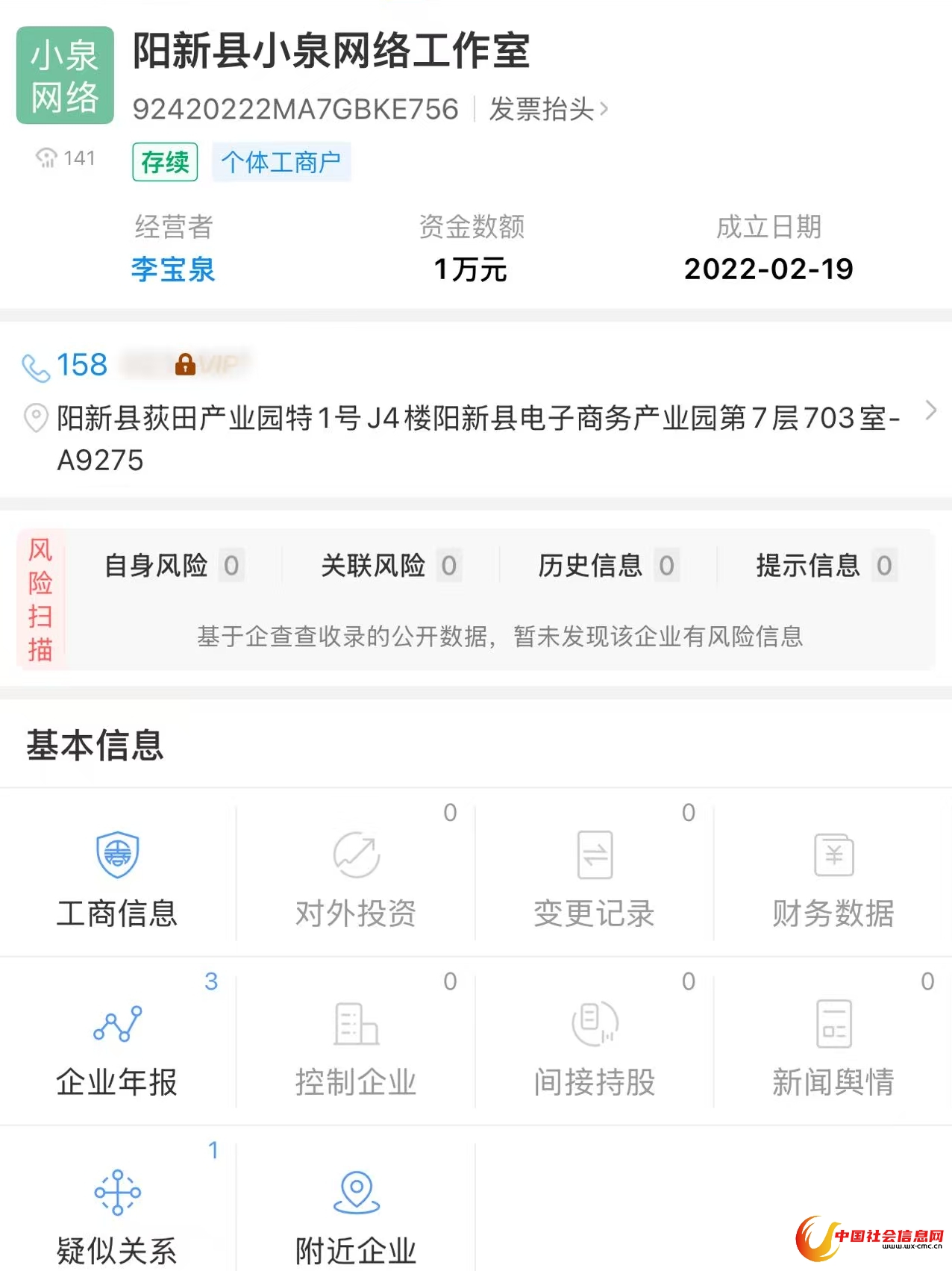Open 企业年报 annual reports
952x1271 pixels.
tap(117, 1046)
